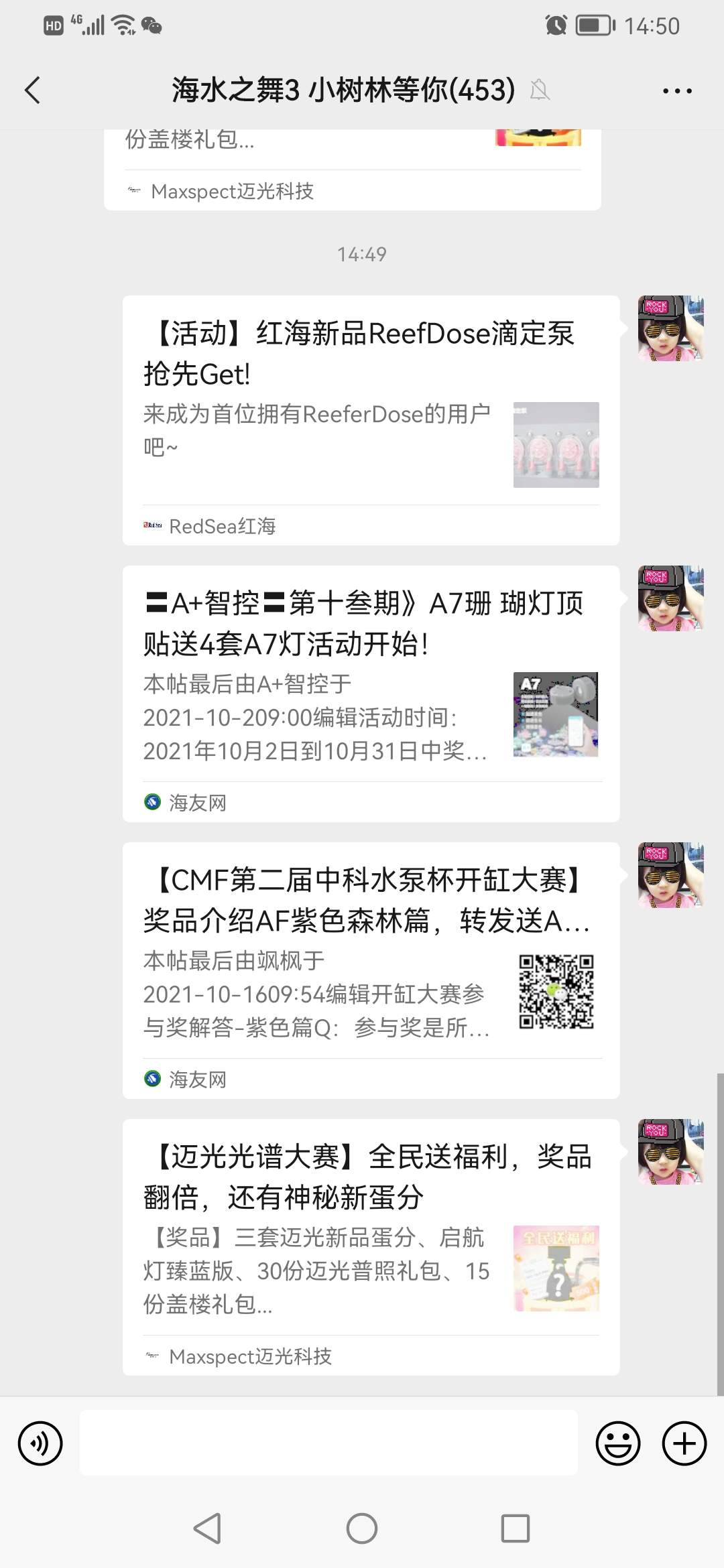
Task: Tap sender avatar beside the A7灯 post
Action: click(x=670, y=598)
